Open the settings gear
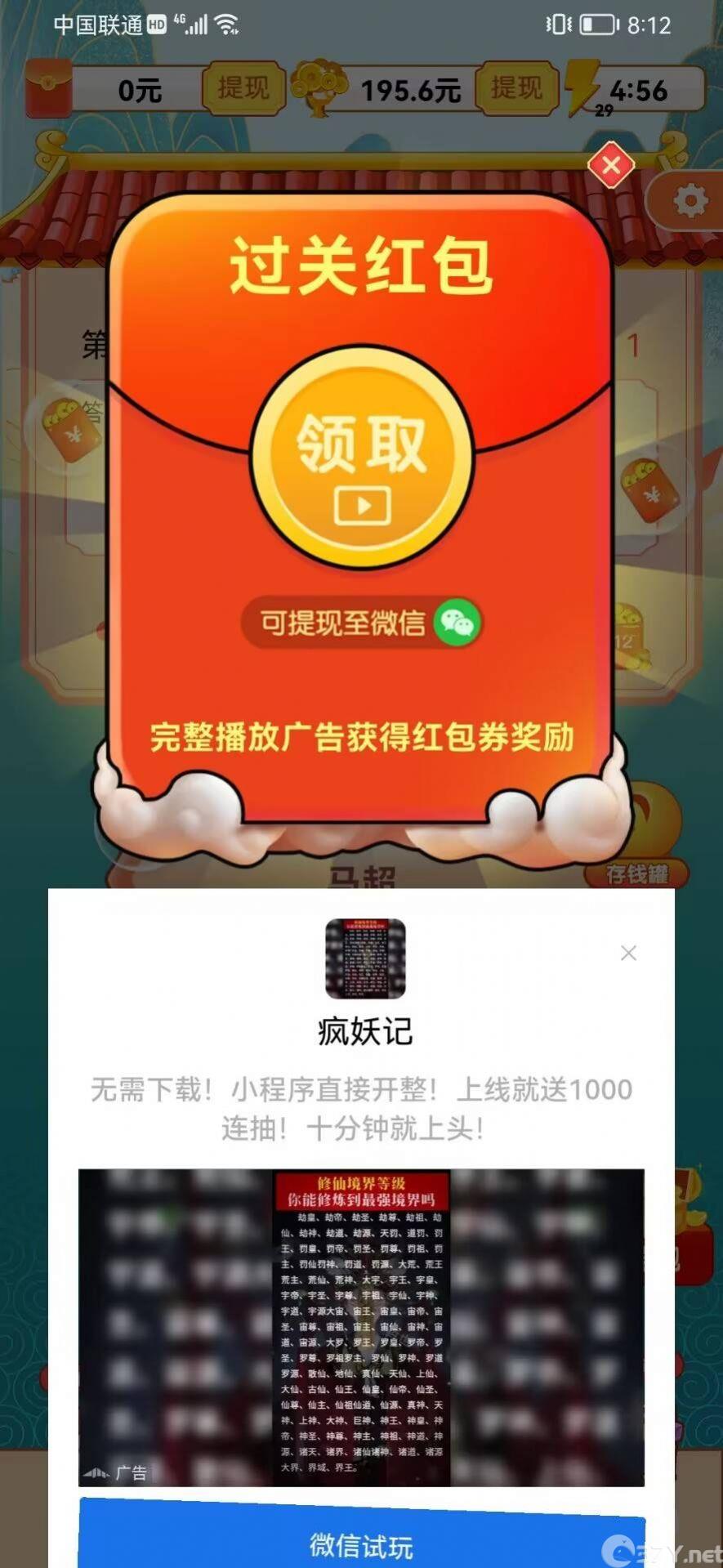723x1568 pixels. (690, 200)
